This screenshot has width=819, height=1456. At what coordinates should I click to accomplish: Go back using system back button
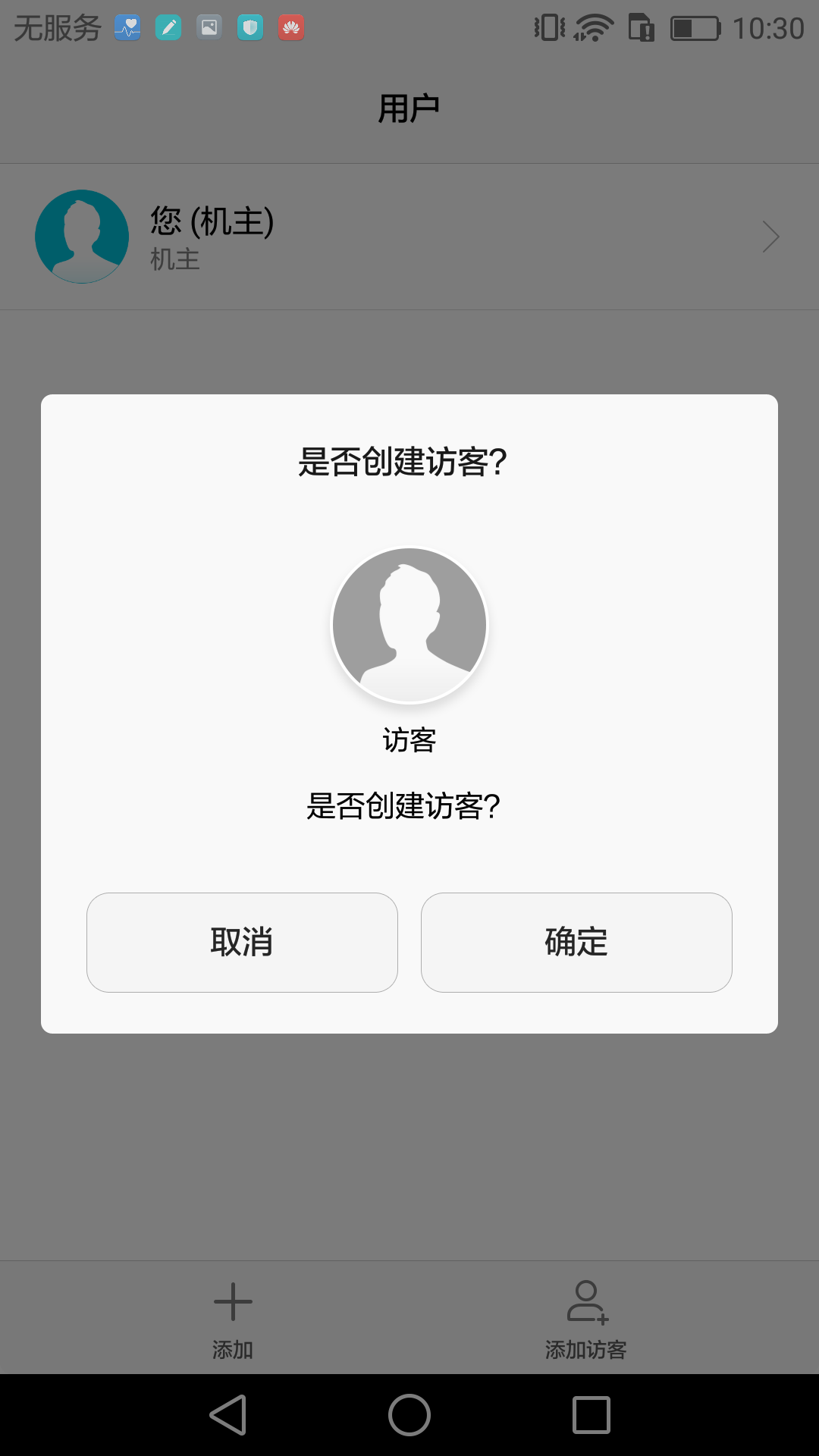coord(228,1415)
